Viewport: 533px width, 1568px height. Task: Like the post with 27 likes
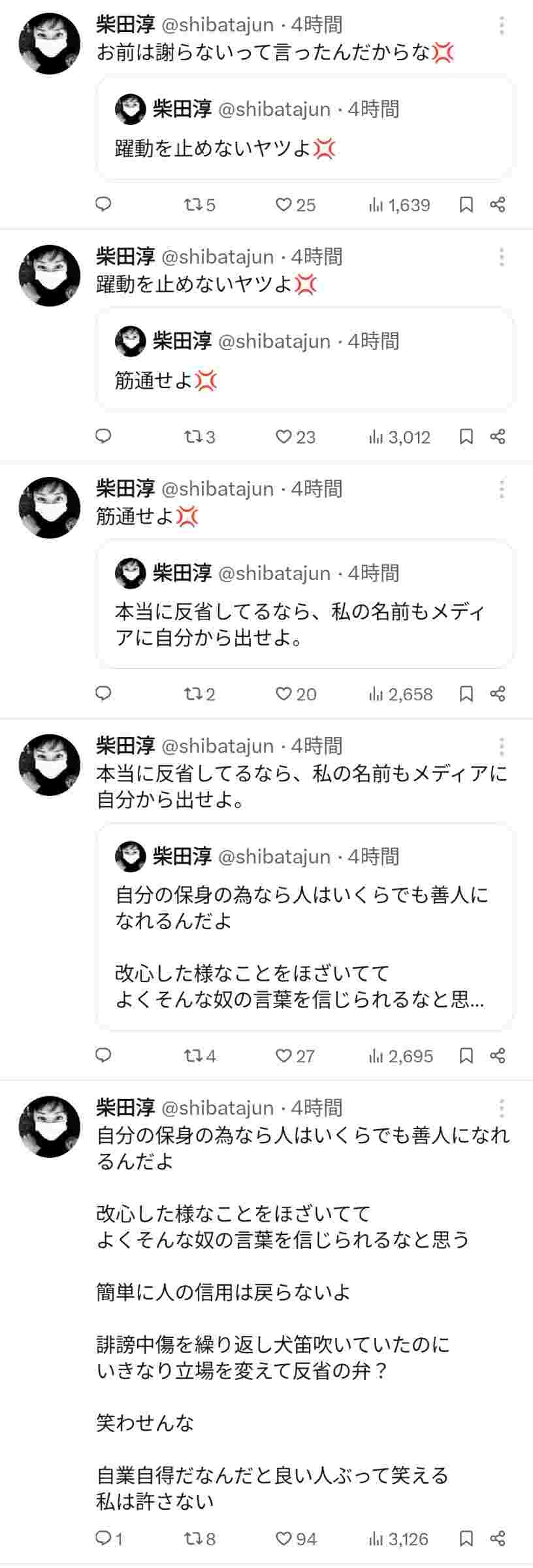pos(283,1056)
